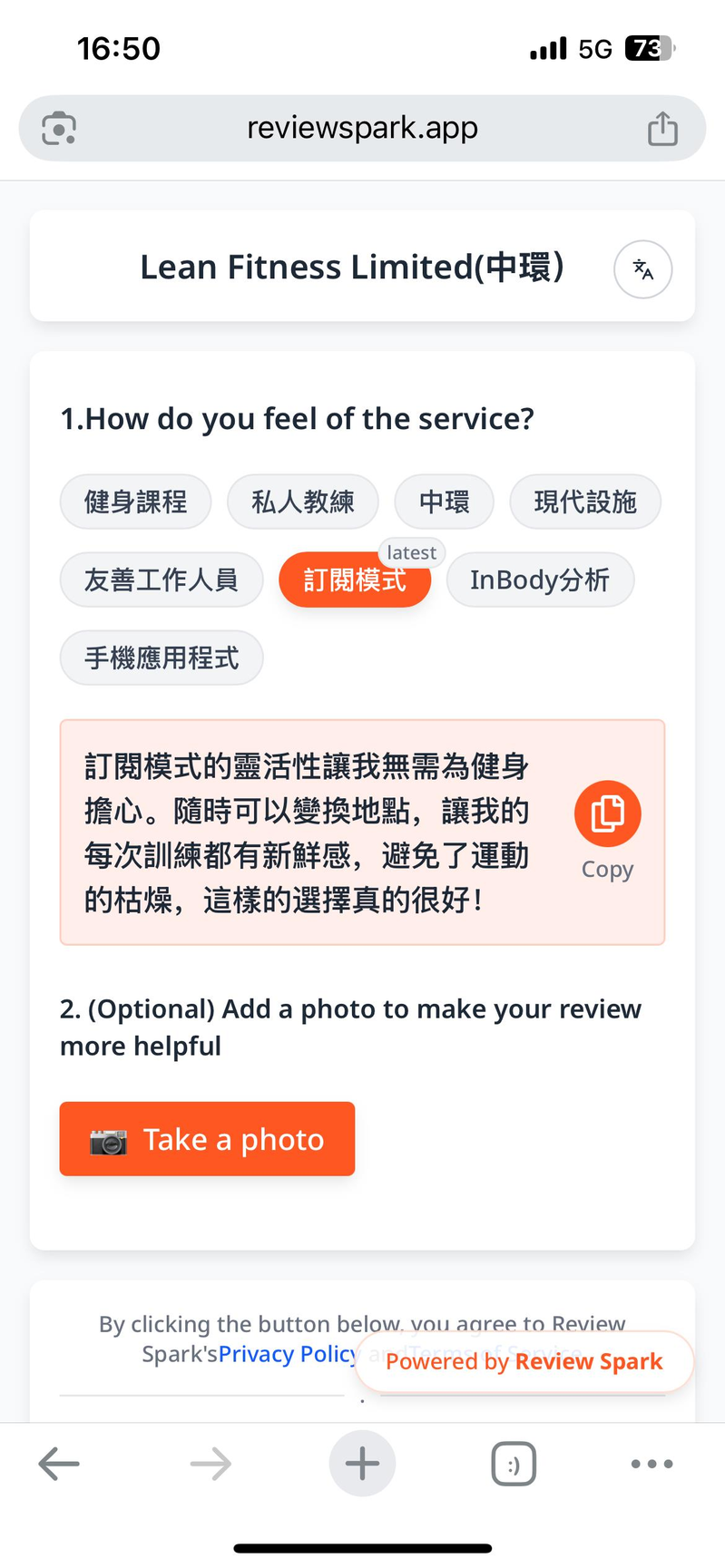
Task: Open the camera scan icon in address bar
Action: [x=59, y=129]
